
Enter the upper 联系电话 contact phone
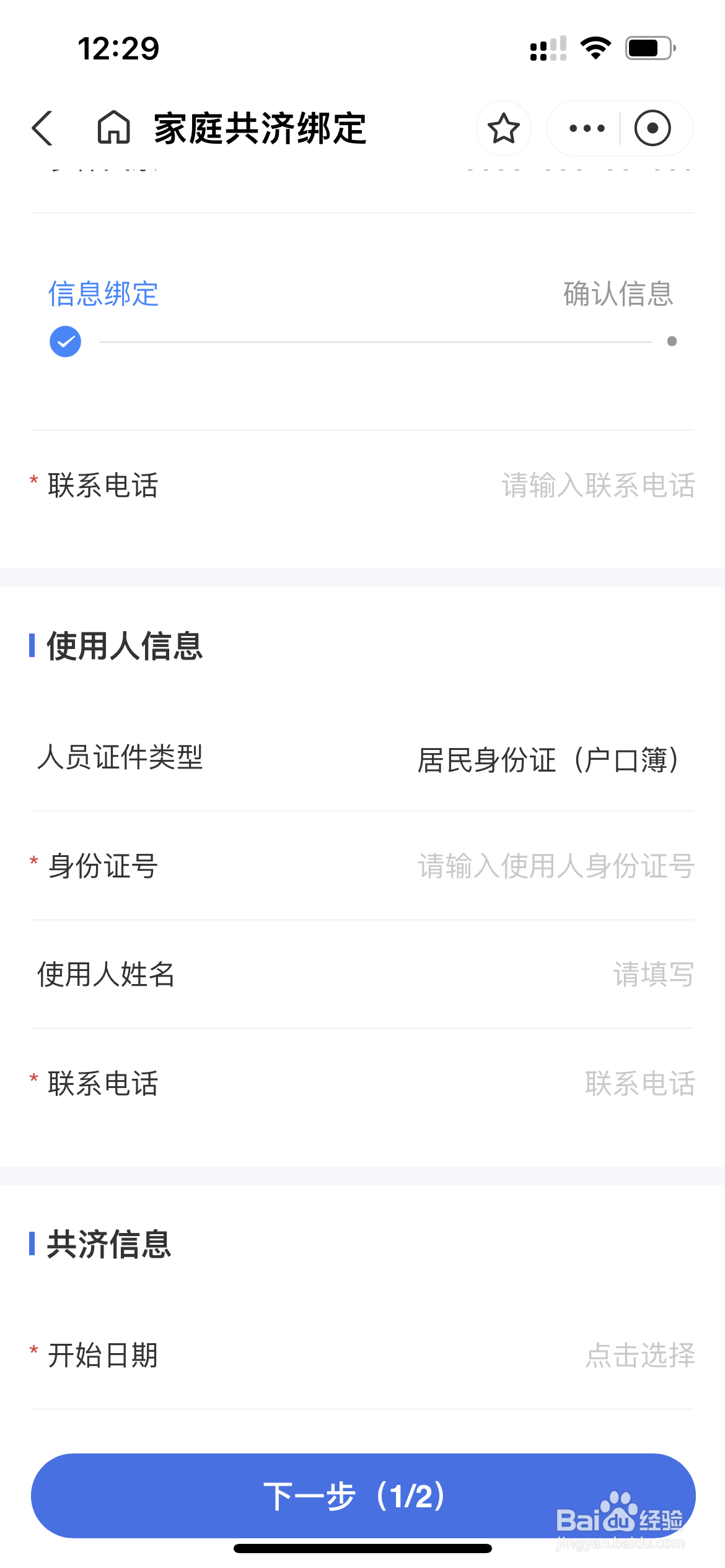[362, 485]
